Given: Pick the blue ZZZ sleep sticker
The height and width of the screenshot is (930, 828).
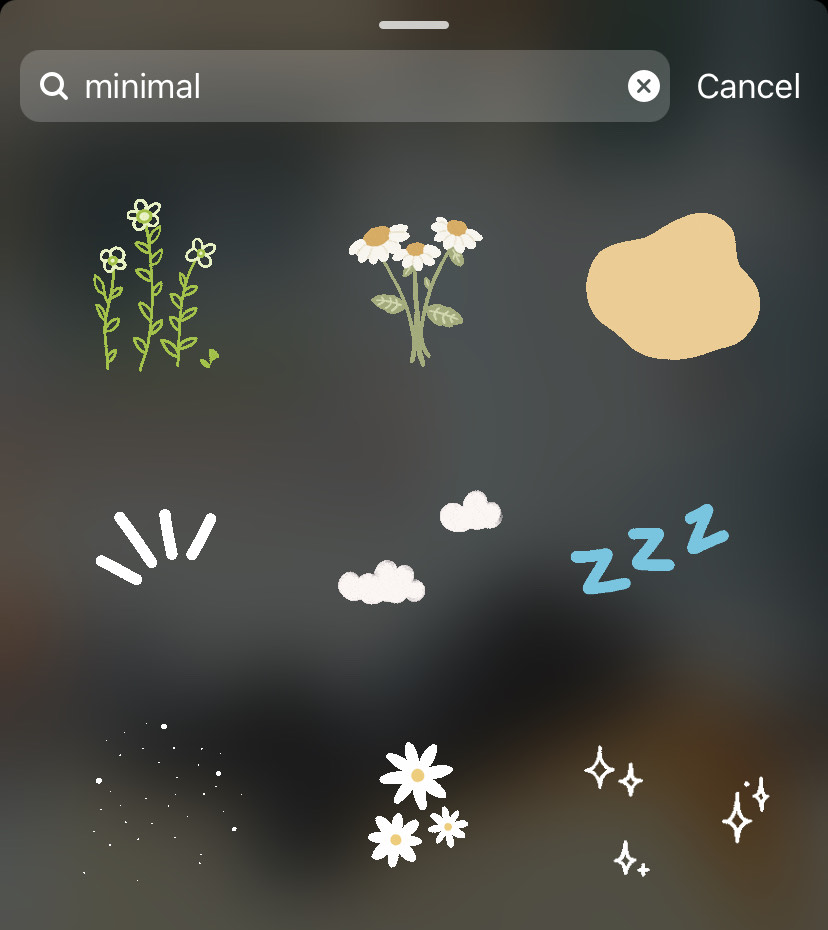Looking at the screenshot, I should click(648, 548).
